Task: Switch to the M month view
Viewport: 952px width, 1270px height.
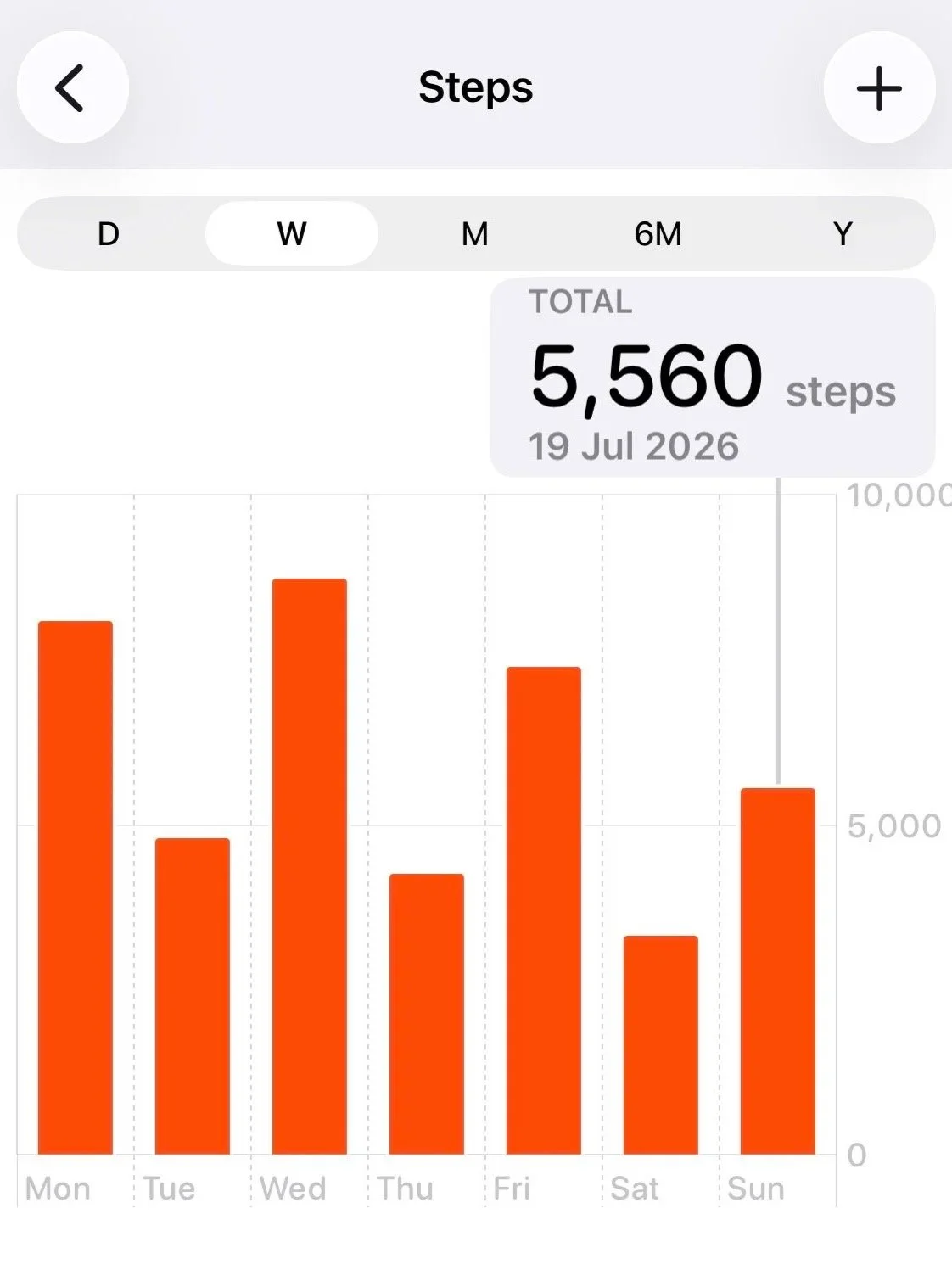Action: 475,233
